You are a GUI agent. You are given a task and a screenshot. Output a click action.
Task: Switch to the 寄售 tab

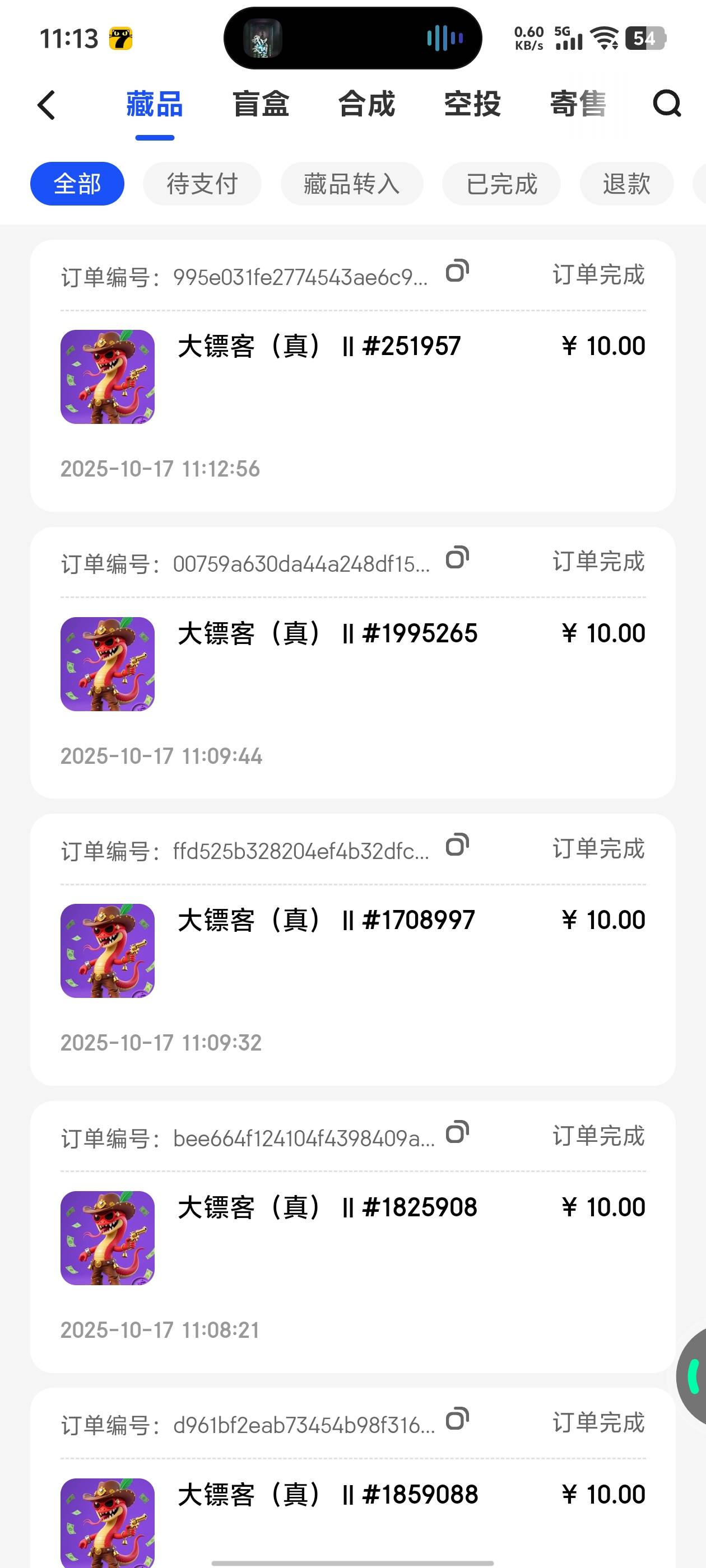578,104
